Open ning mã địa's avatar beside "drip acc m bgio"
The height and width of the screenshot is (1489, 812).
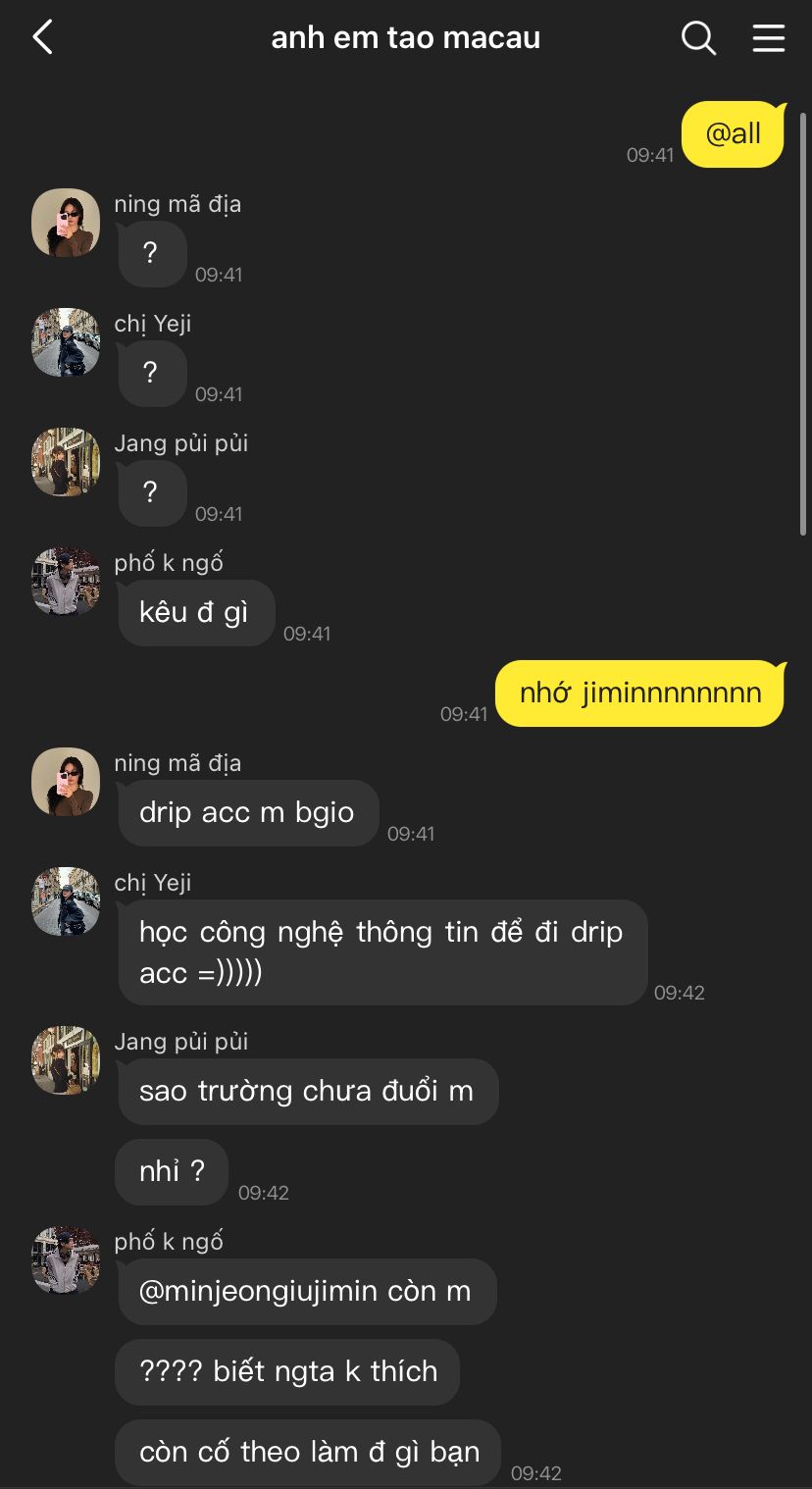[66, 782]
